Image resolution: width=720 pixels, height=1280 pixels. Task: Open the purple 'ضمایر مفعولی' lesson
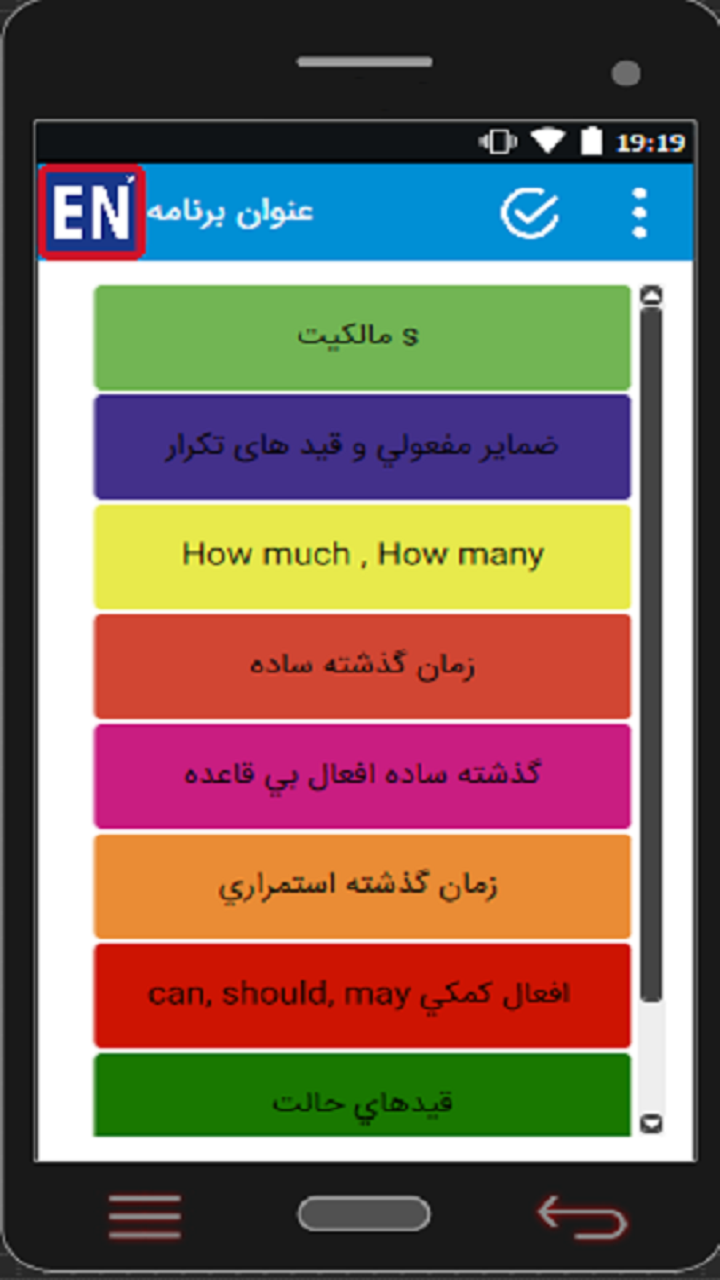pyautogui.click(x=362, y=445)
